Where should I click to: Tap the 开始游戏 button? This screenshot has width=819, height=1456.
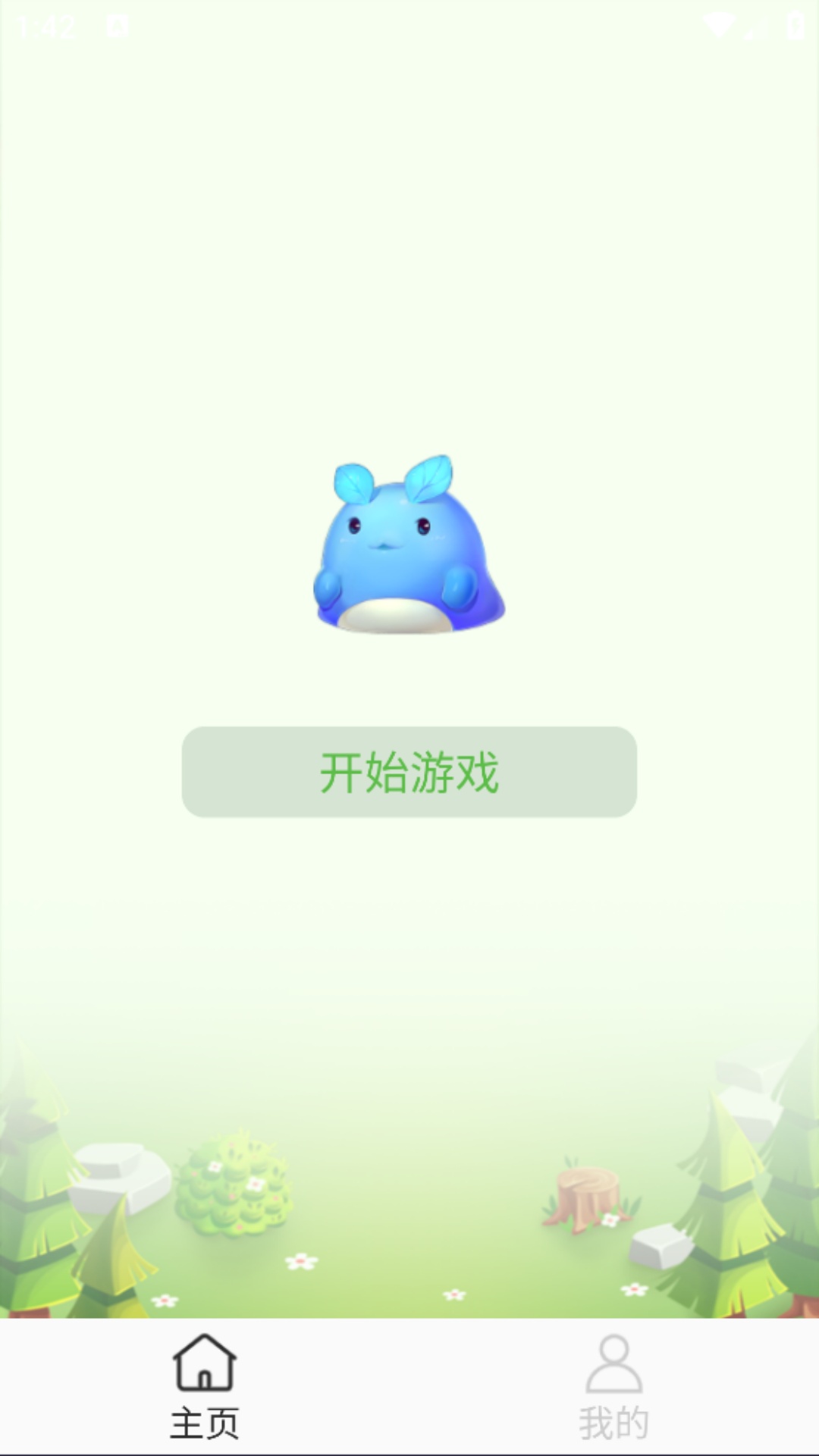(409, 772)
